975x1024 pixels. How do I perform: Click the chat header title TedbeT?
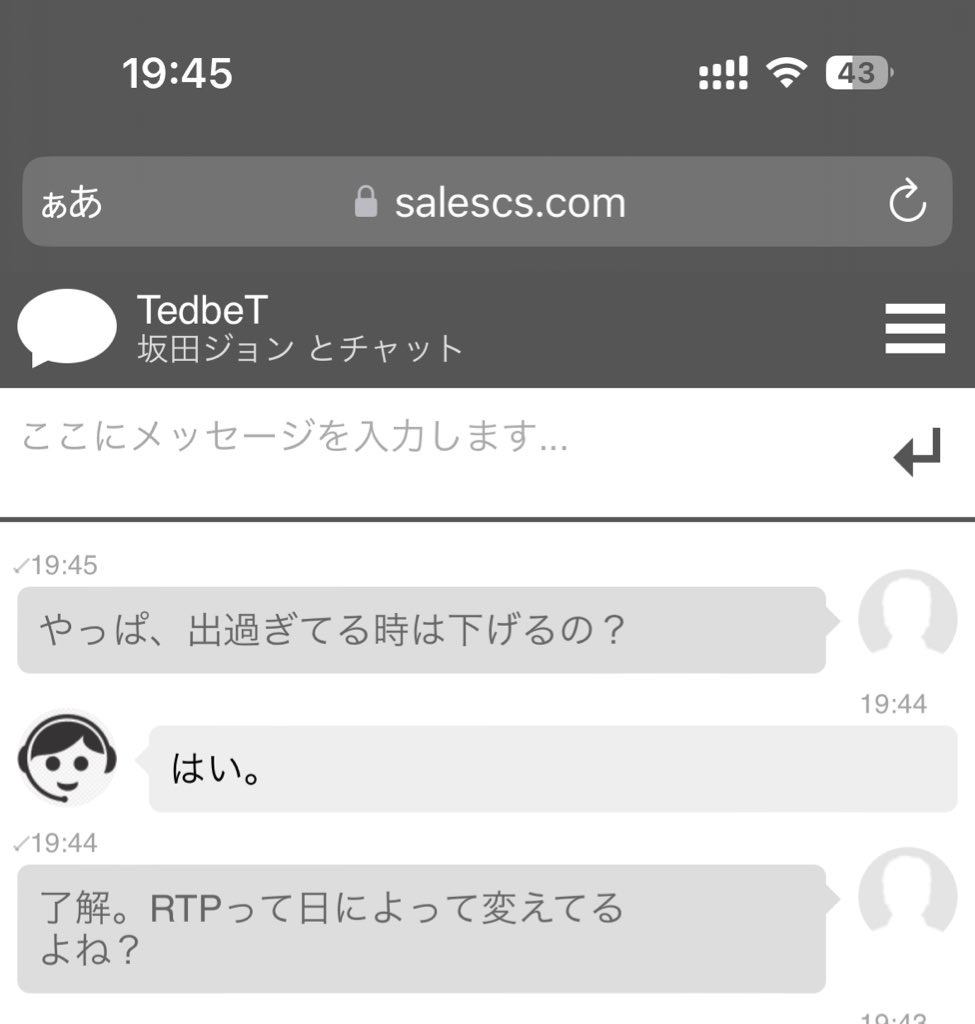(201, 311)
